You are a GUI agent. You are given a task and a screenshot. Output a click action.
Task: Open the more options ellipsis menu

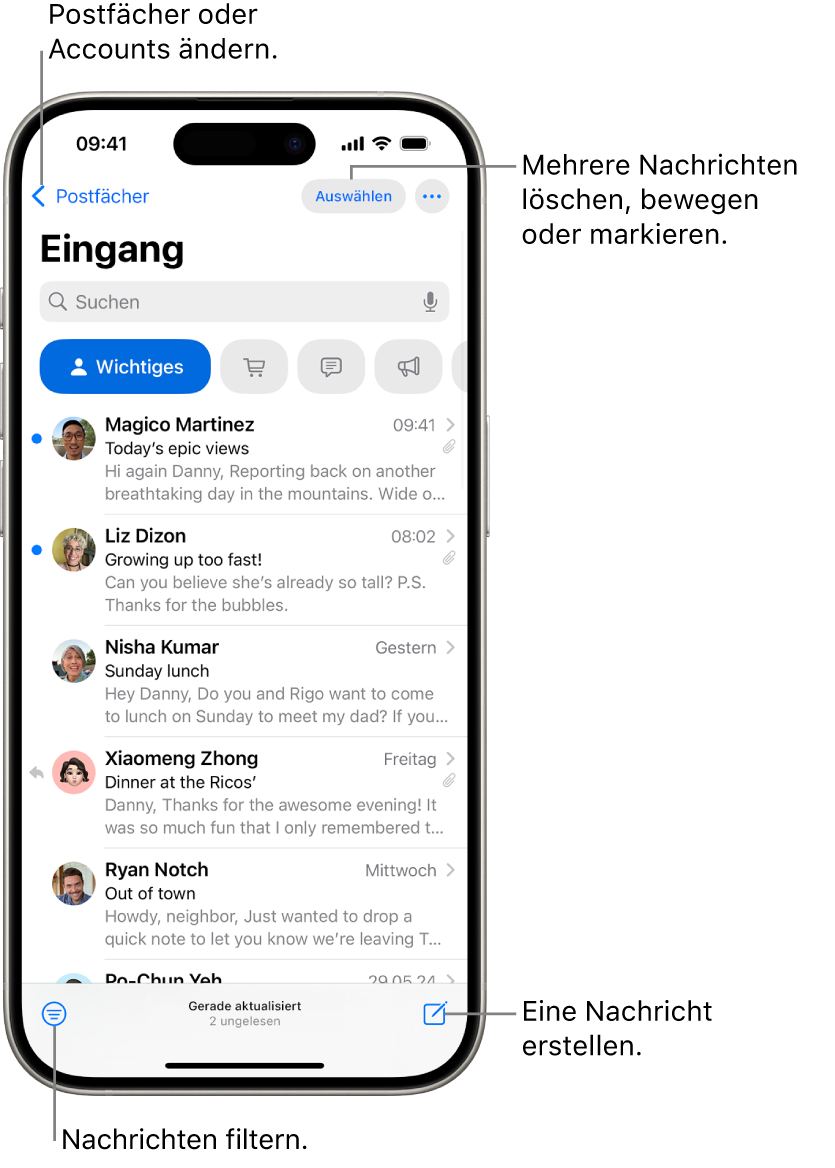coord(432,196)
